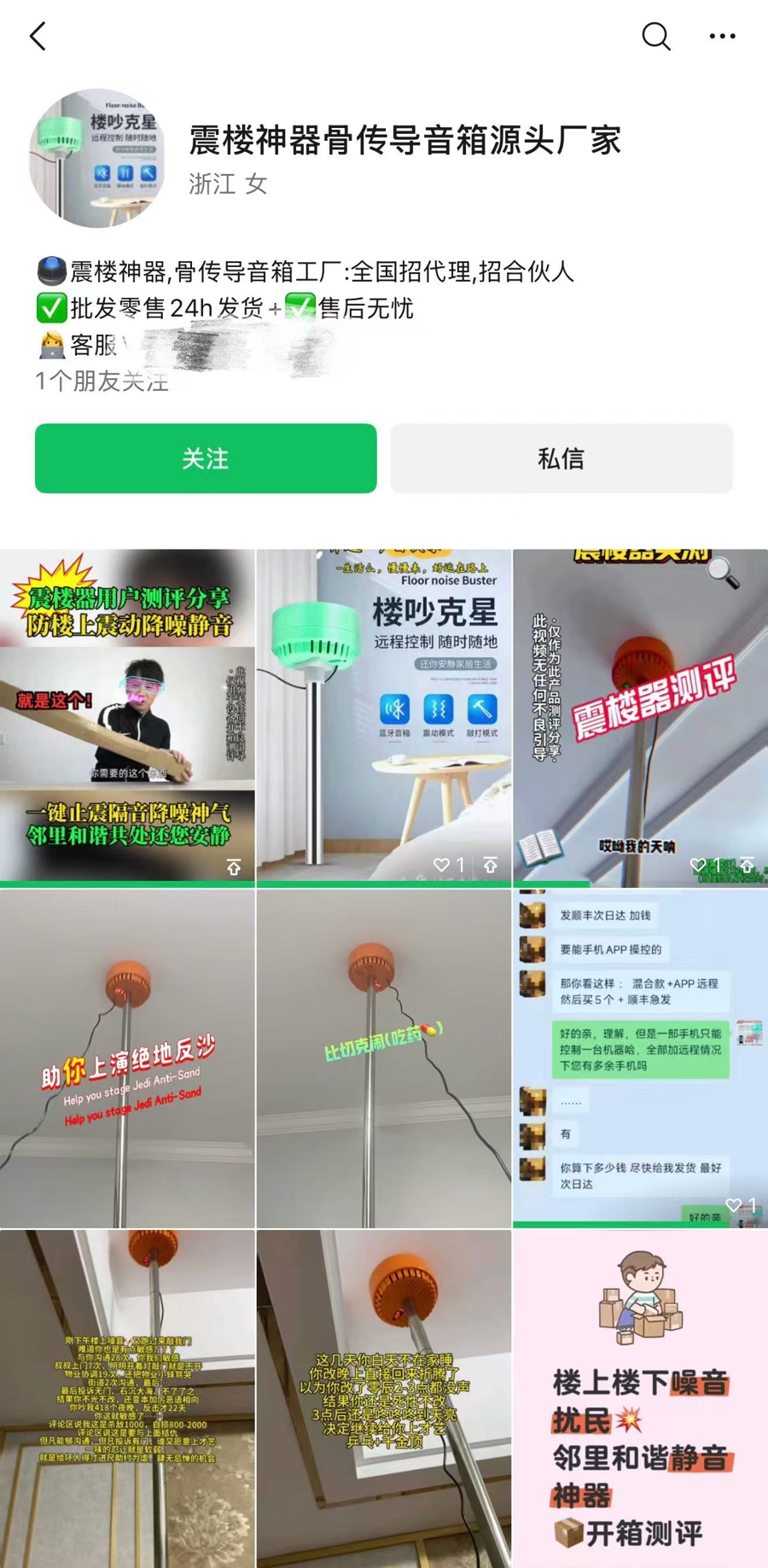The image size is (768, 1568).
Task: Open the 震楼器测评 video tile
Action: [641, 717]
